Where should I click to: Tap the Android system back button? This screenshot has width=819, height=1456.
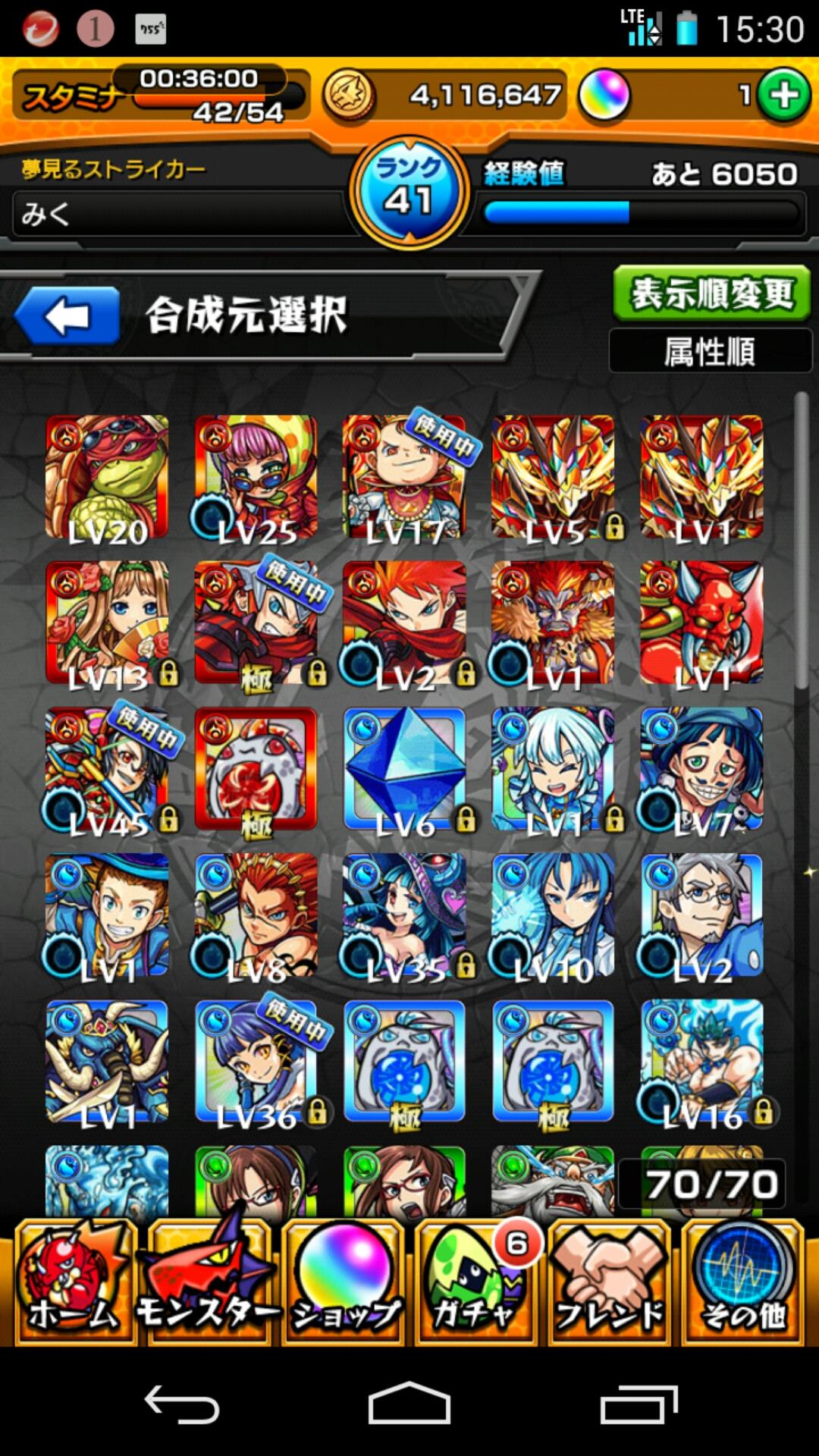[x=182, y=1405]
